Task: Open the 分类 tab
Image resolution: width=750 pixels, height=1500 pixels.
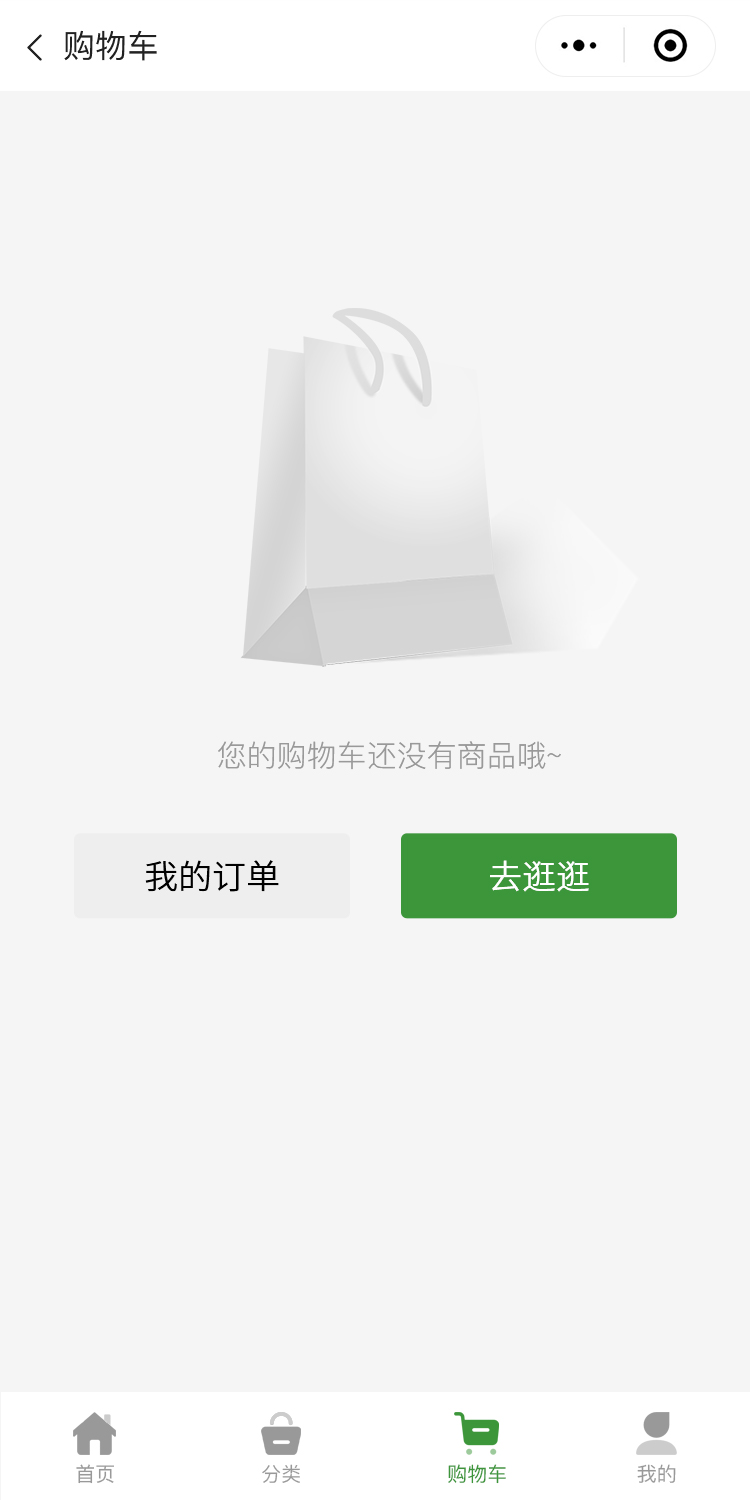Action: point(281,1447)
